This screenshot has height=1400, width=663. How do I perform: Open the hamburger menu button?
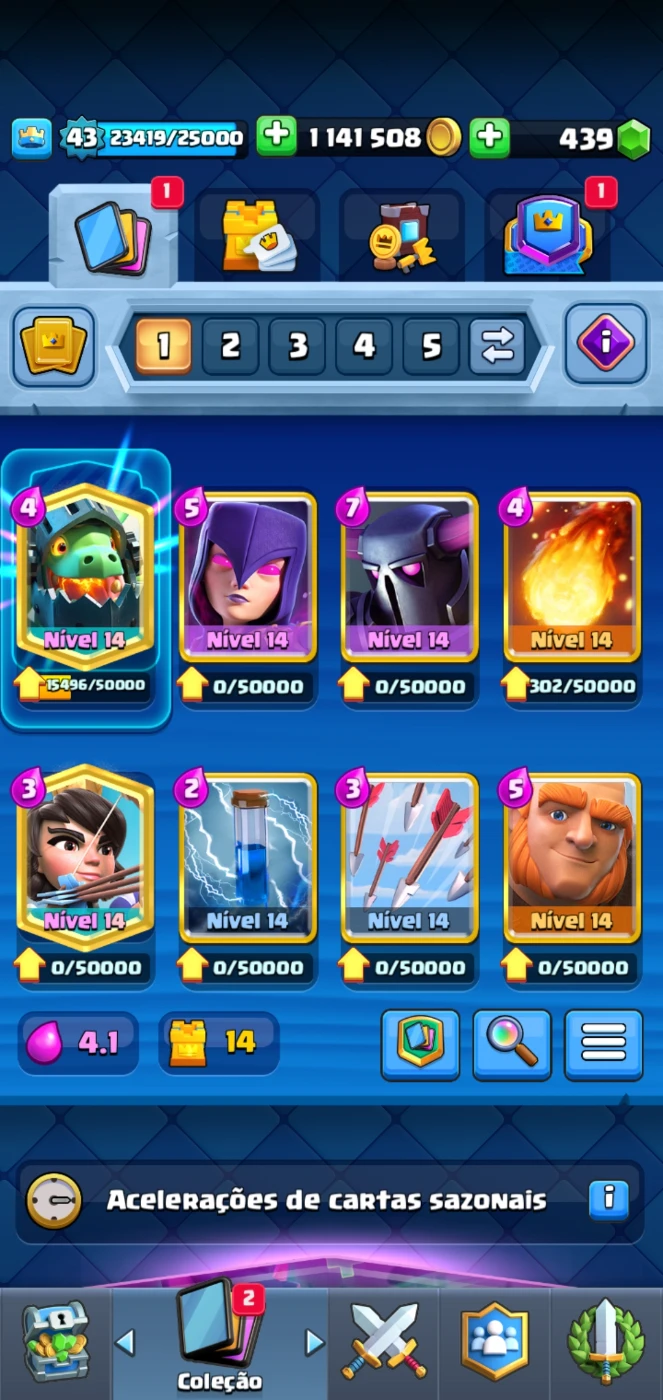pyautogui.click(x=604, y=1045)
